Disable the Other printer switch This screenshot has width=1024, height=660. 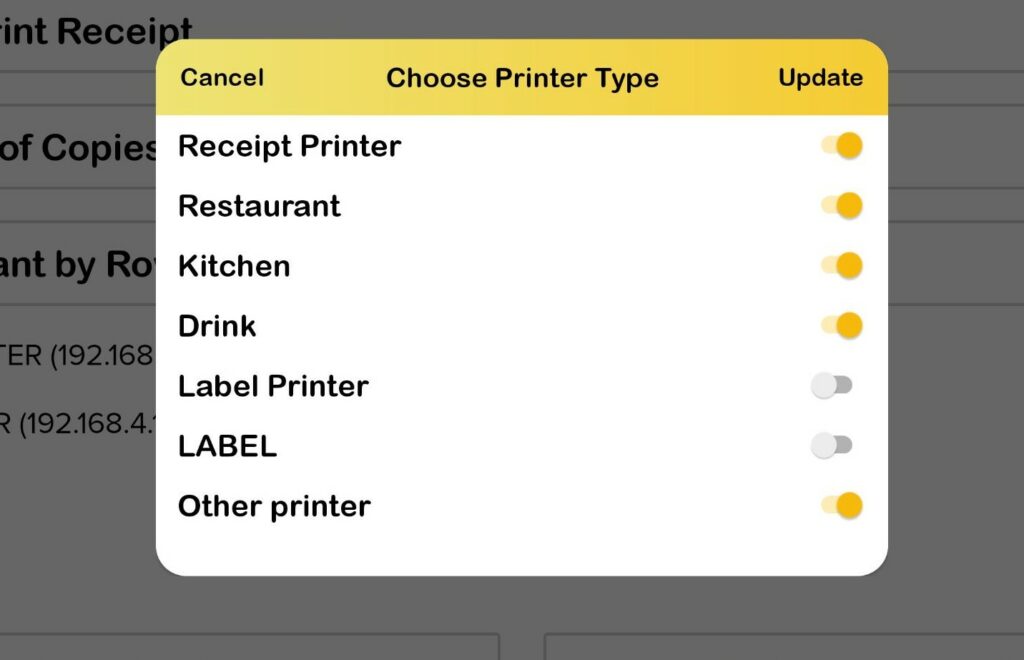pos(841,506)
